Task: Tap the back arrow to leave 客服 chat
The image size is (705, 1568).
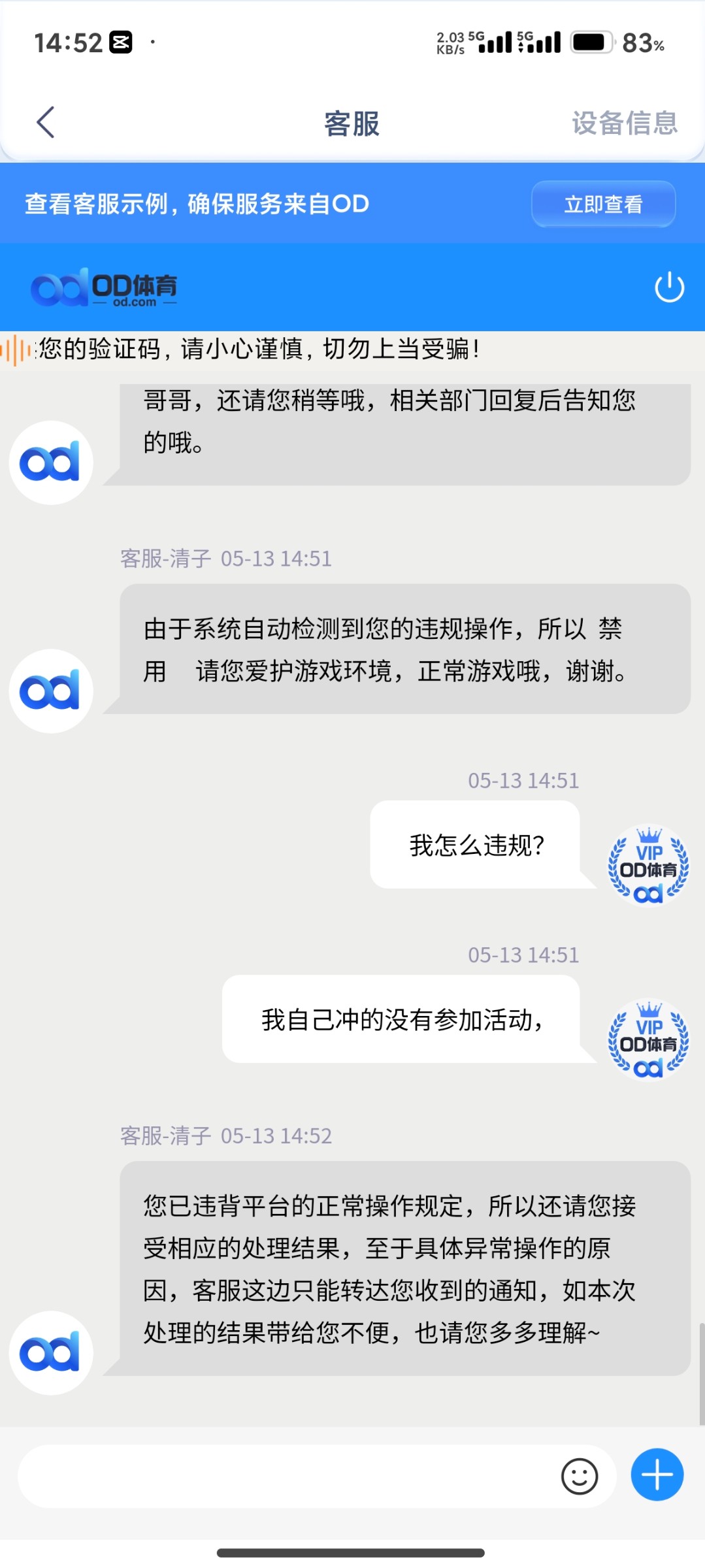Action: (x=44, y=123)
